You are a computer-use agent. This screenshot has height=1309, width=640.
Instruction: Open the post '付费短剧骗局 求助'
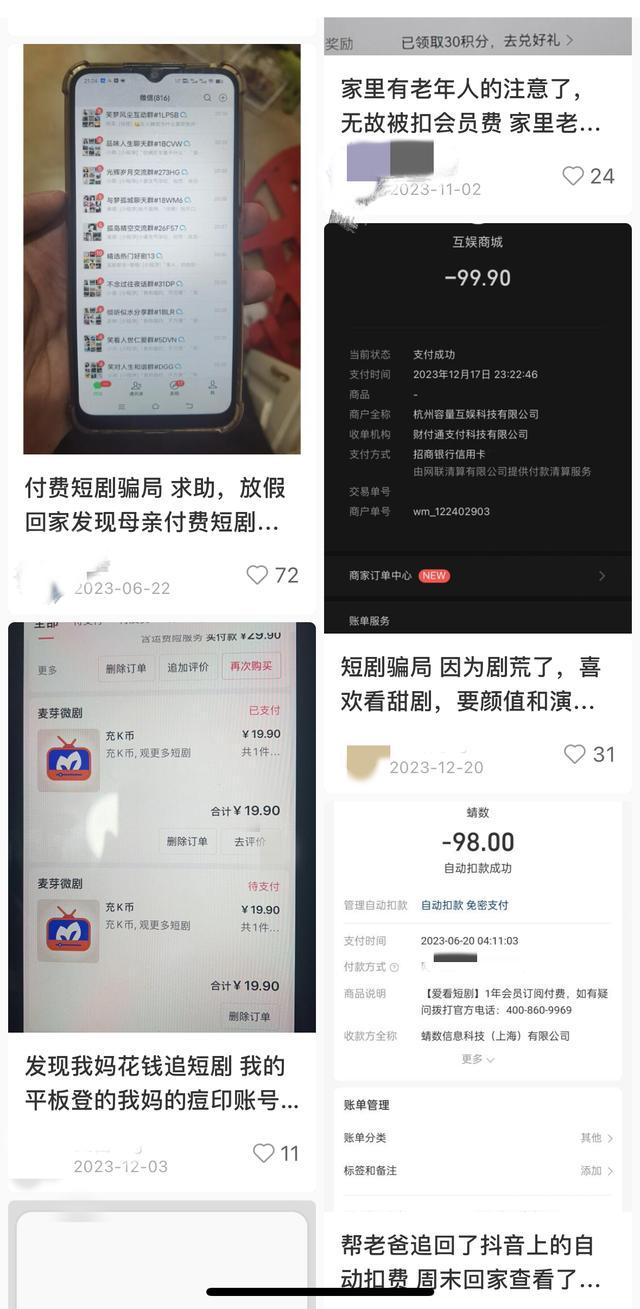click(155, 505)
